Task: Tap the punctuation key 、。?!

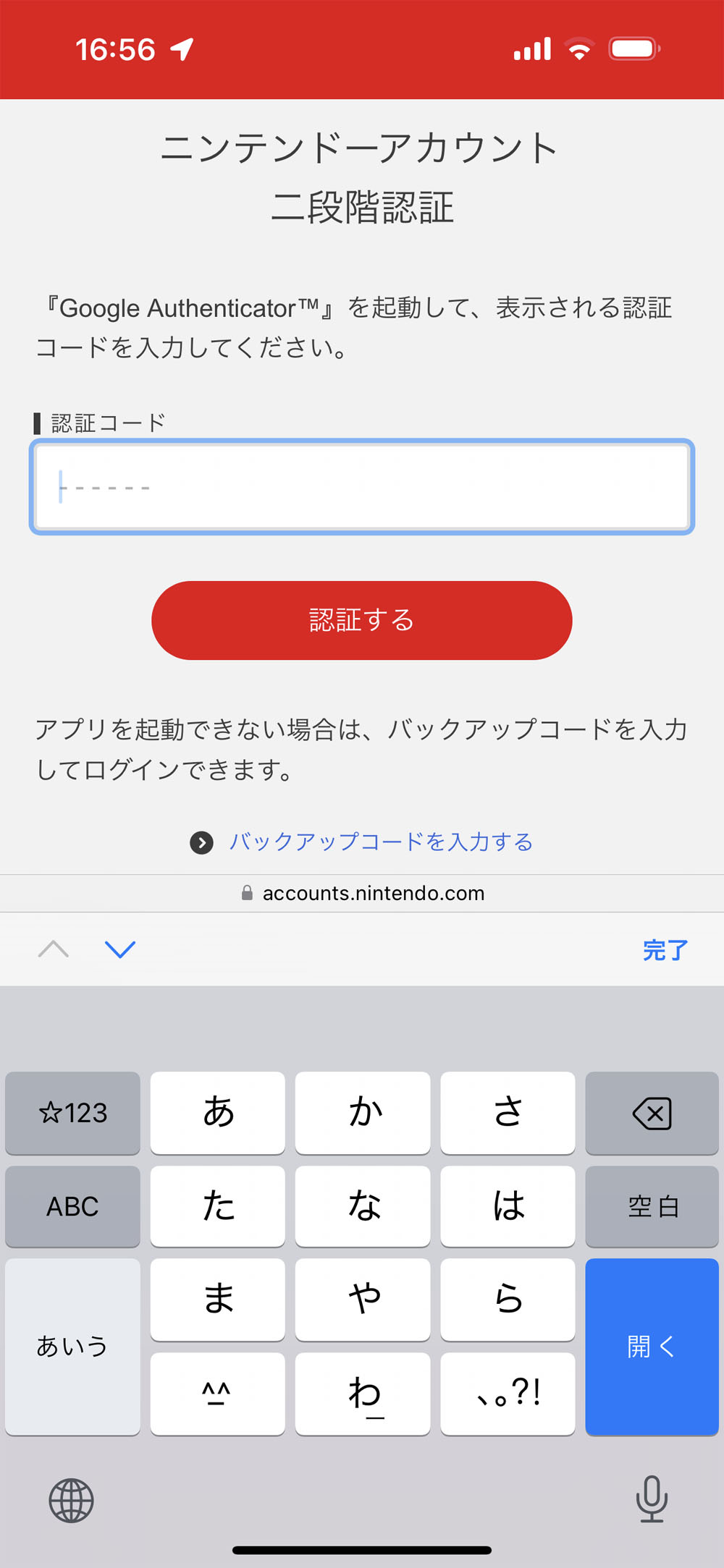Action: pyautogui.click(x=508, y=1394)
